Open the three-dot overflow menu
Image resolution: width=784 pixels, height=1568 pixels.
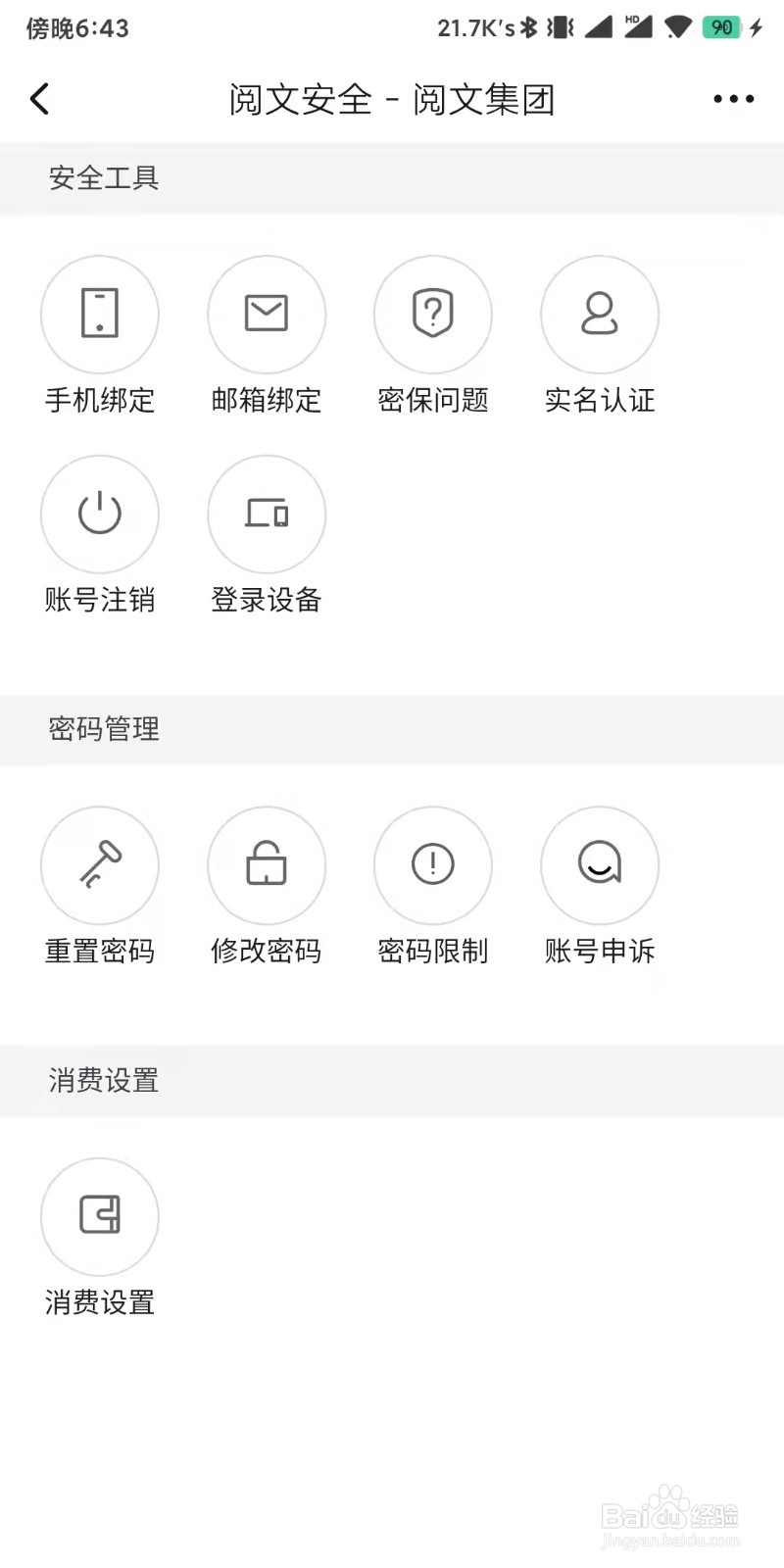733,99
